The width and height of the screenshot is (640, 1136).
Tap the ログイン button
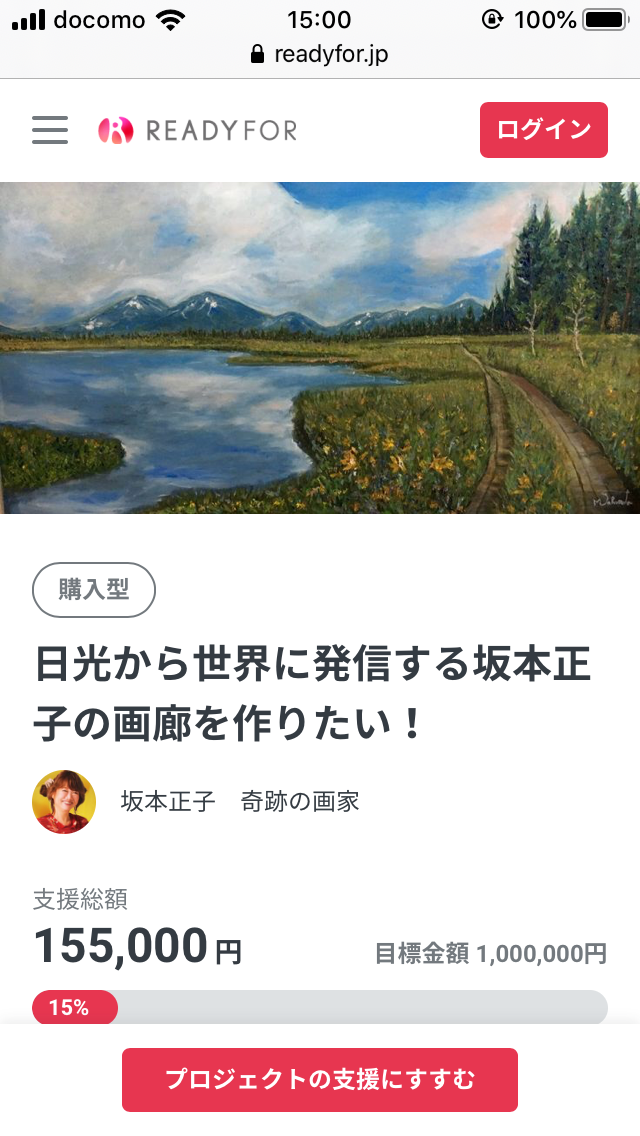click(x=544, y=130)
